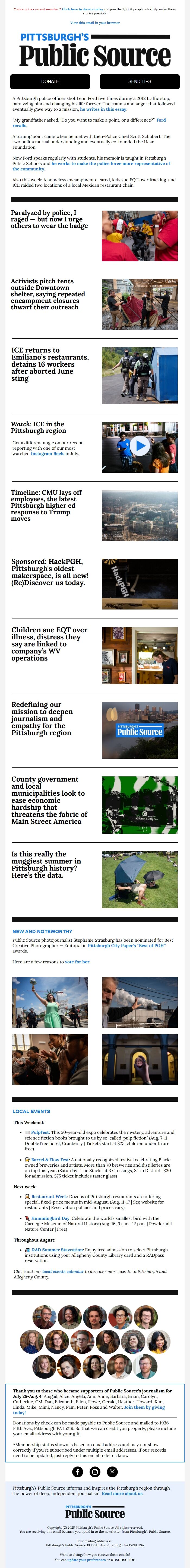
Task: Open 'View this email in your browser'
Action: pos(94,23)
